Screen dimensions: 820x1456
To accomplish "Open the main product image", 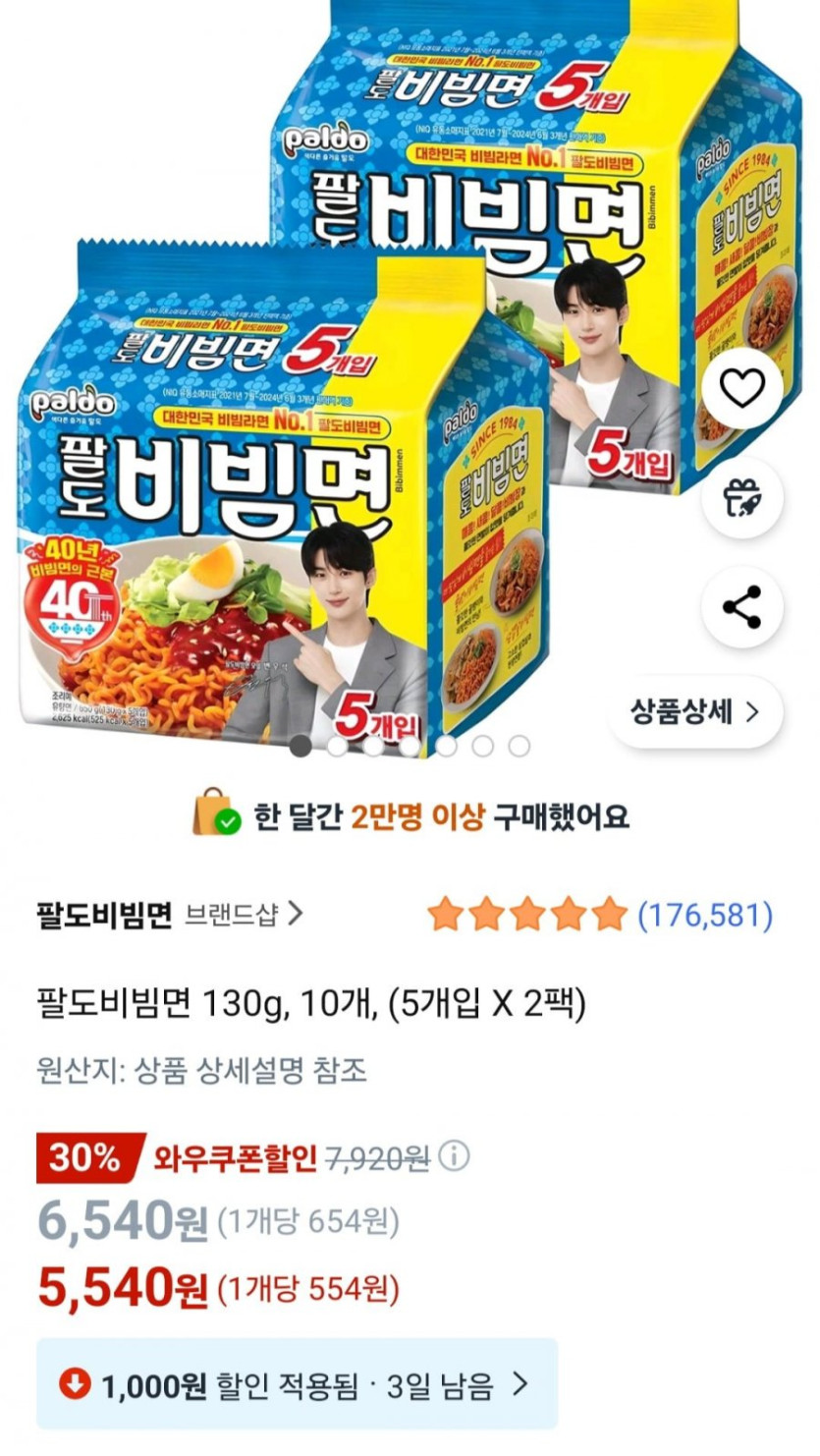I will [x=344, y=393].
